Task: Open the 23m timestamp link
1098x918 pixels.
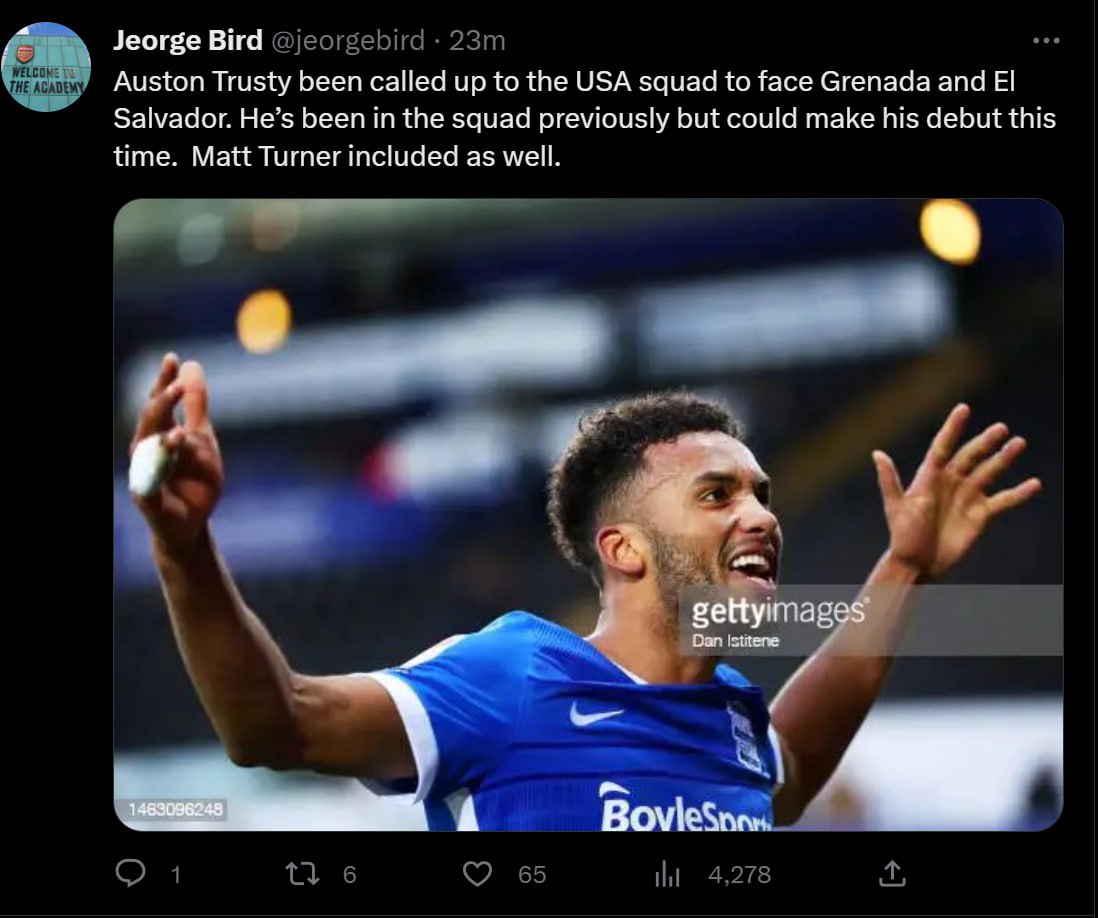Action: (x=477, y=41)
